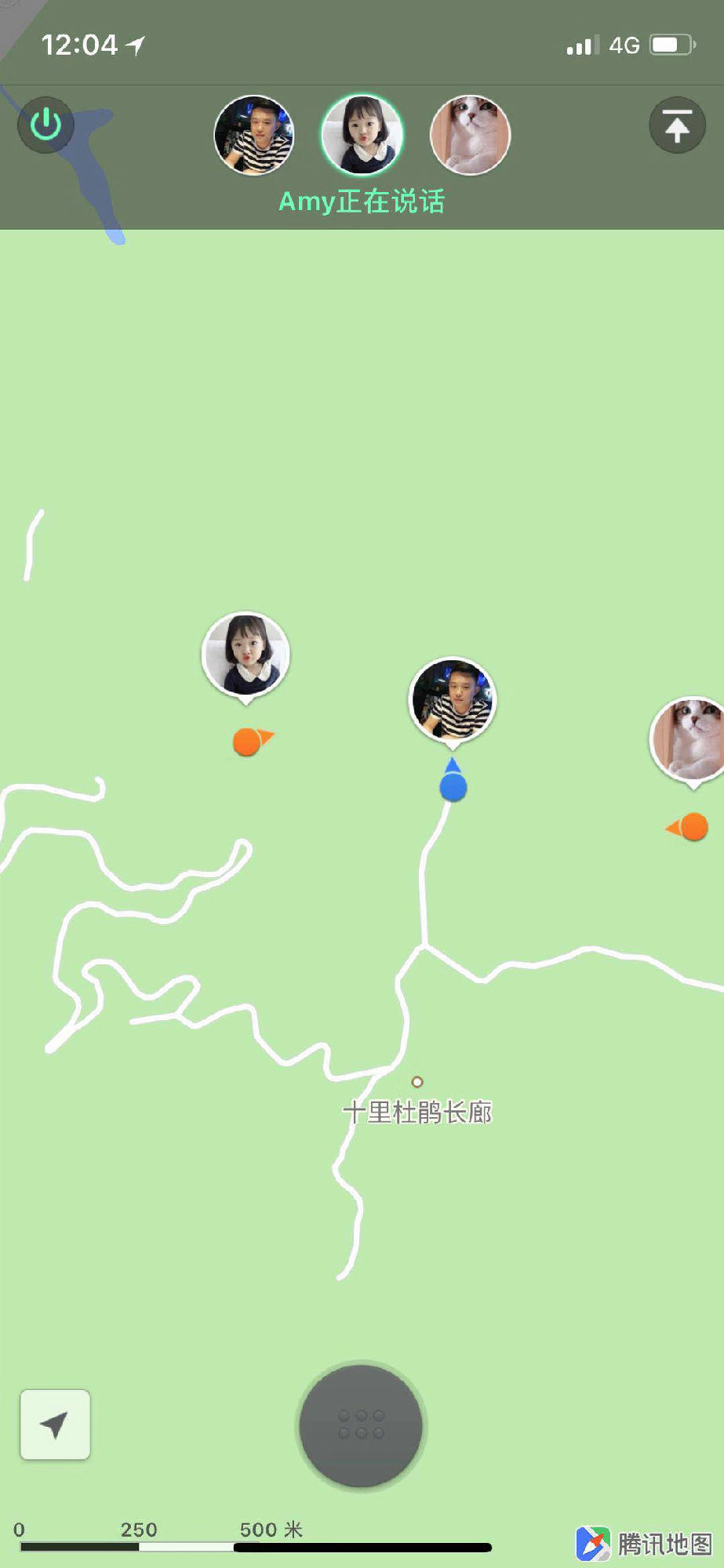Tap the striped-shirt man's map marker
The image size is (724, 1568).
coord(453,700)
